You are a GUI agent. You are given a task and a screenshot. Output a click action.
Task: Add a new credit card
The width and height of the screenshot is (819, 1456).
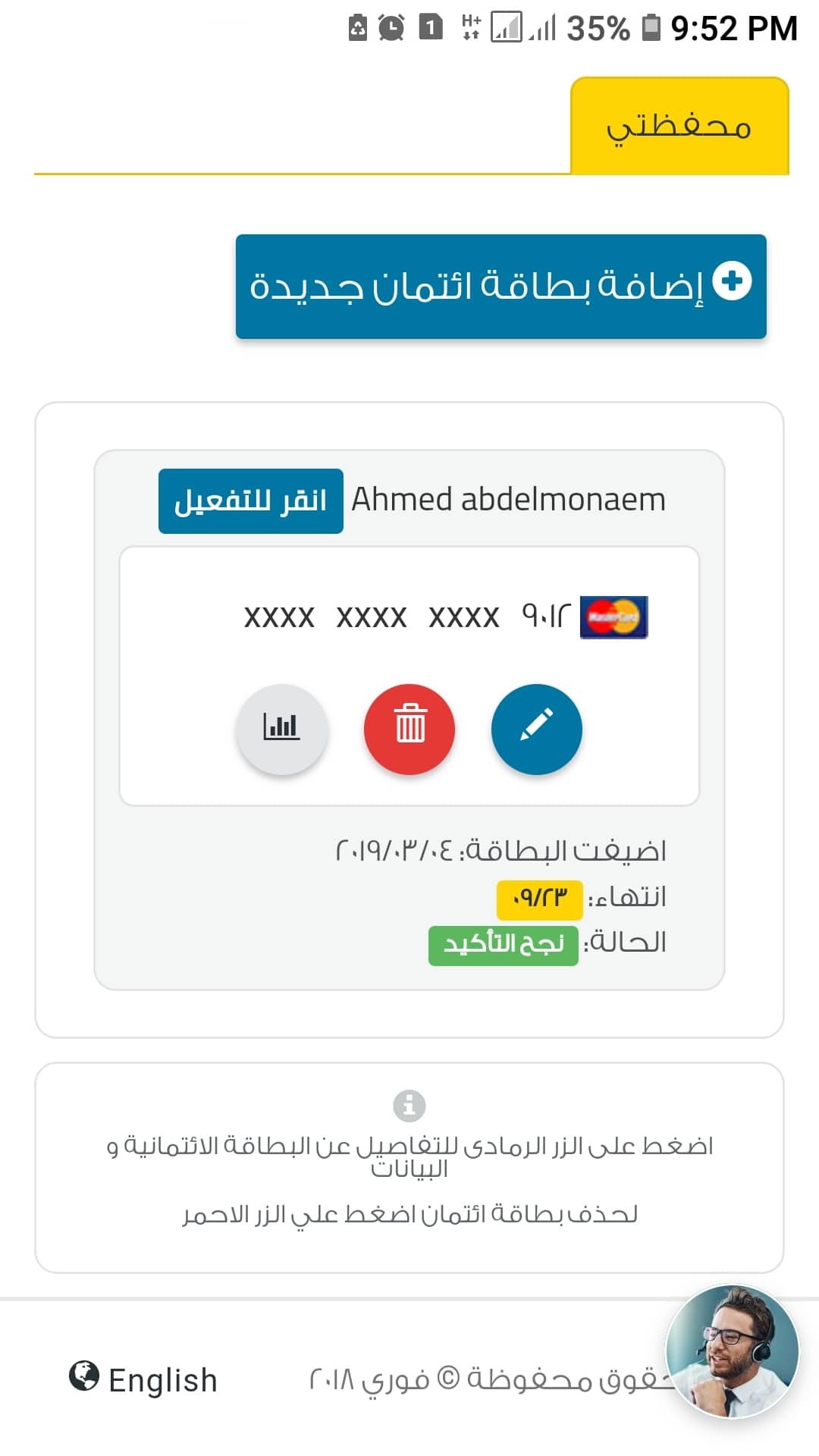[500, 286]
